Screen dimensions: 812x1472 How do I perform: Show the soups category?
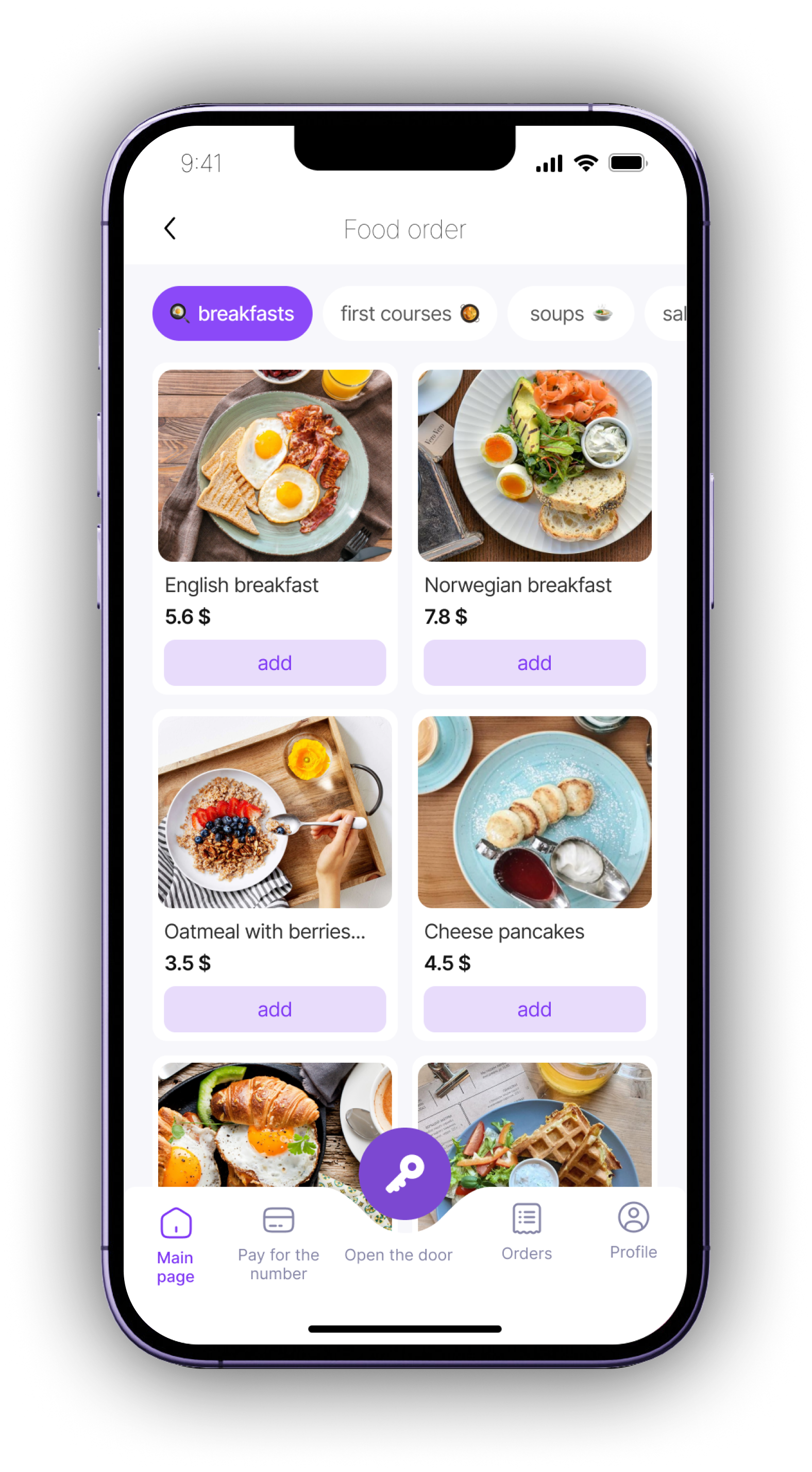[570, 314]
